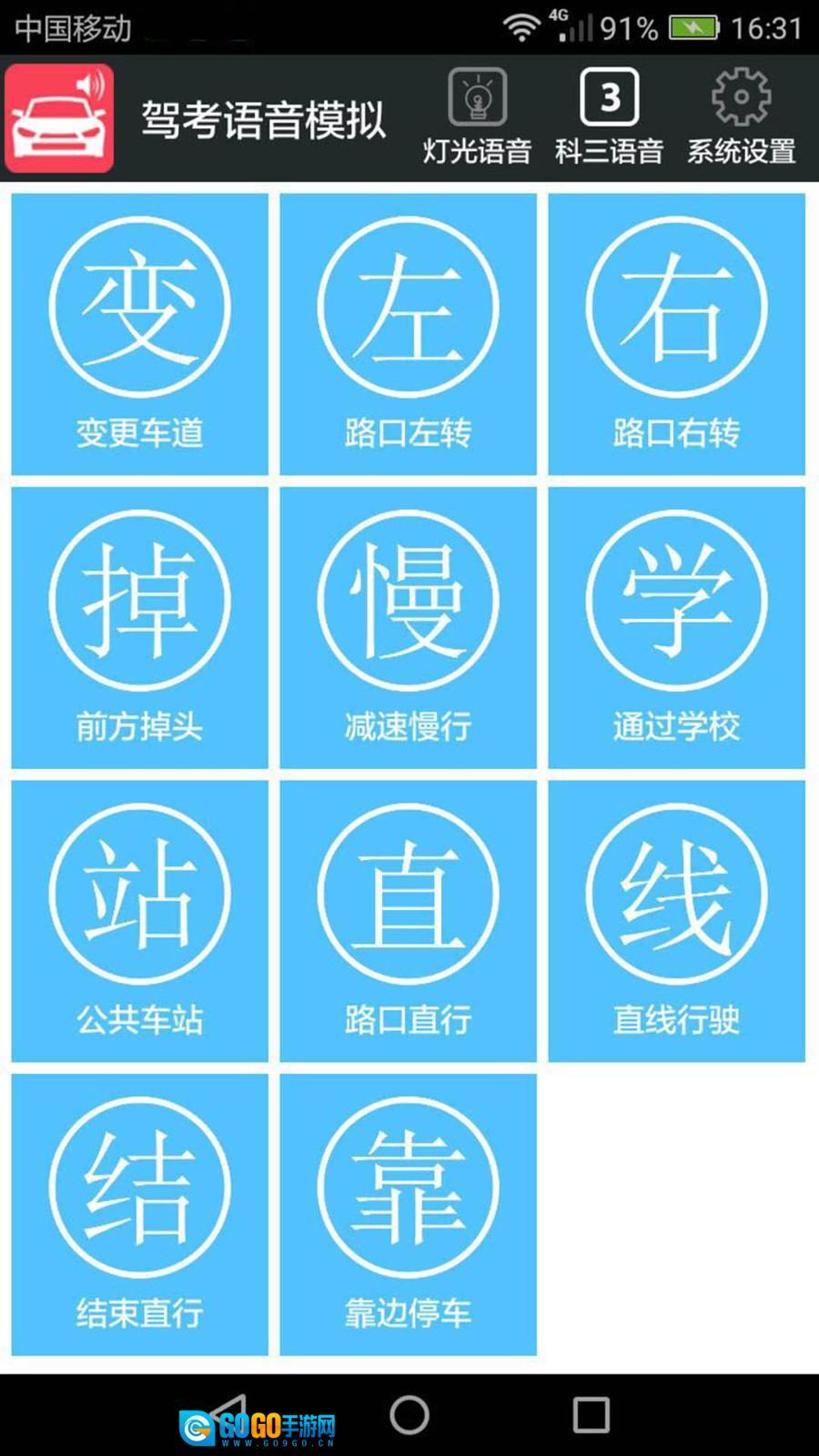Switch to 科三语音 section
The width and height of the screenshot is (819, 1456).
coord(609,117)
